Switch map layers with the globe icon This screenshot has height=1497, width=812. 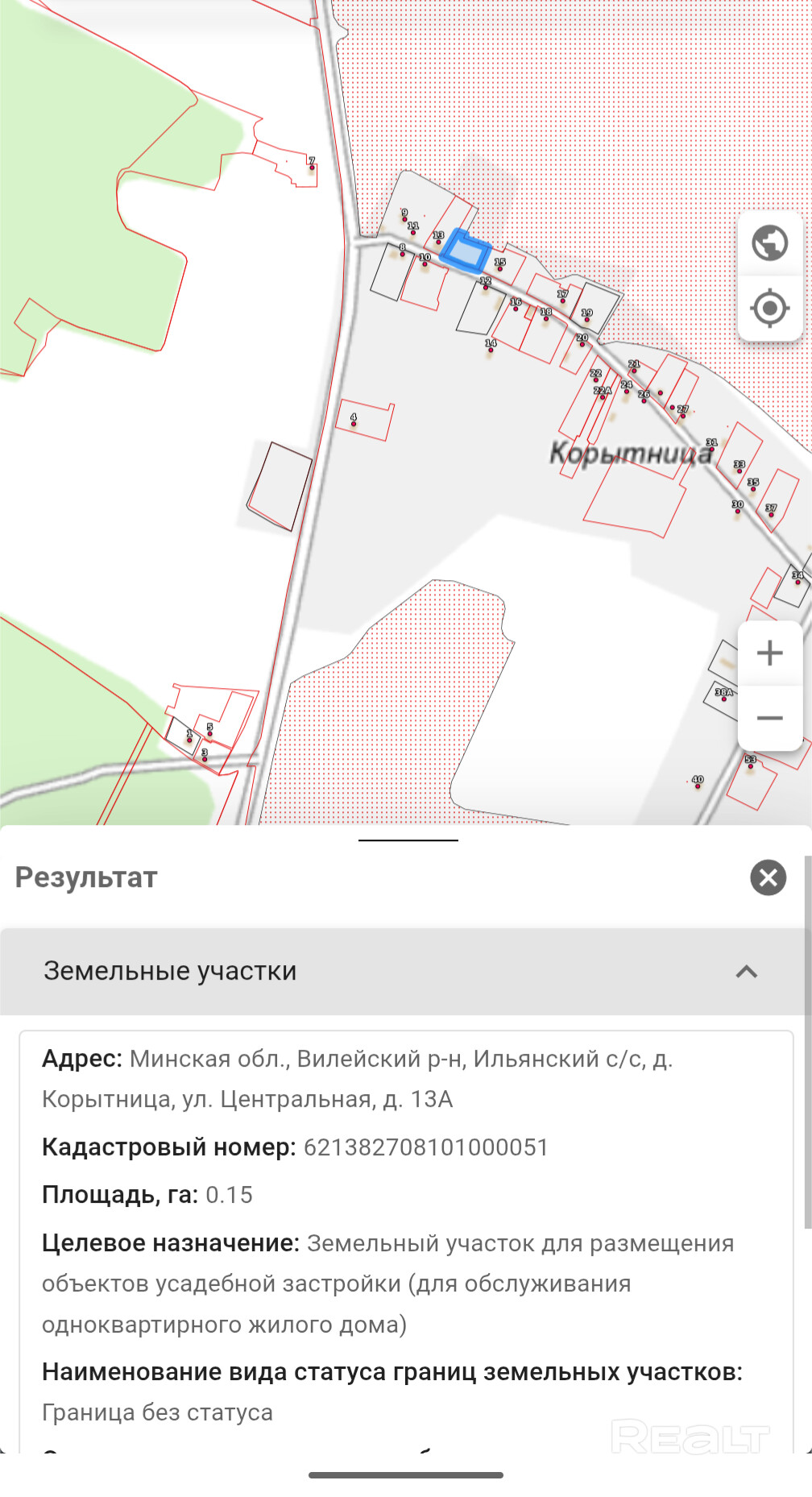pos(769,243)
